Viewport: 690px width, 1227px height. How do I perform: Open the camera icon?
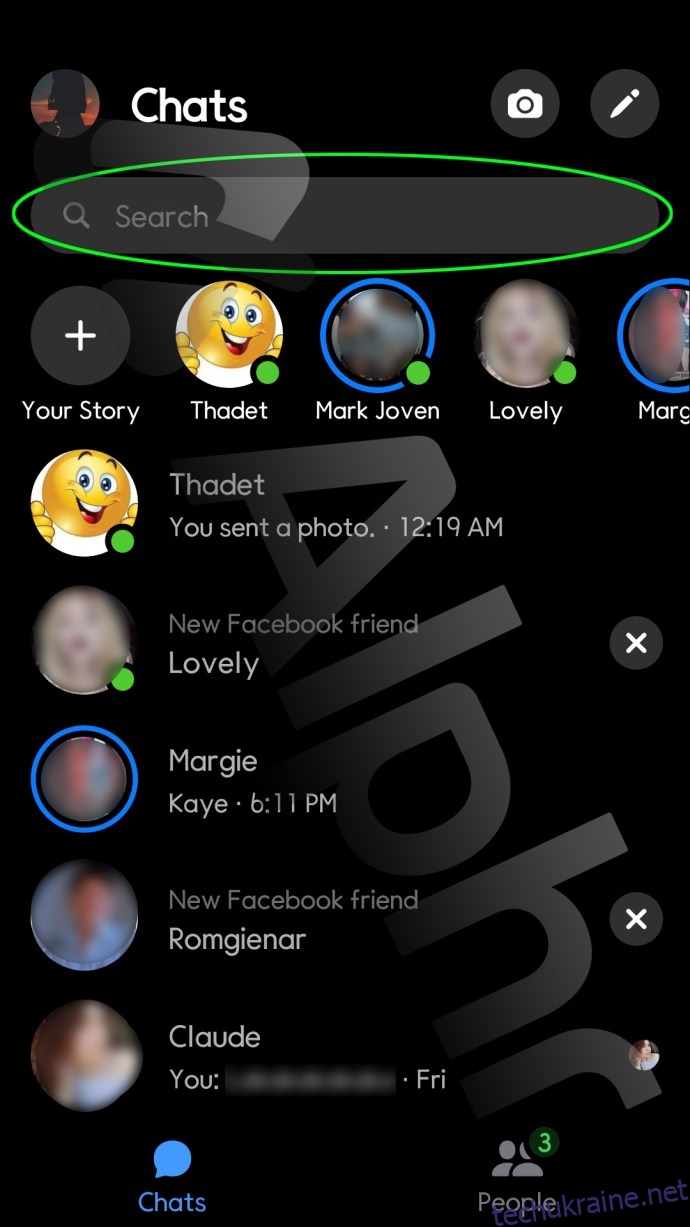525,104
